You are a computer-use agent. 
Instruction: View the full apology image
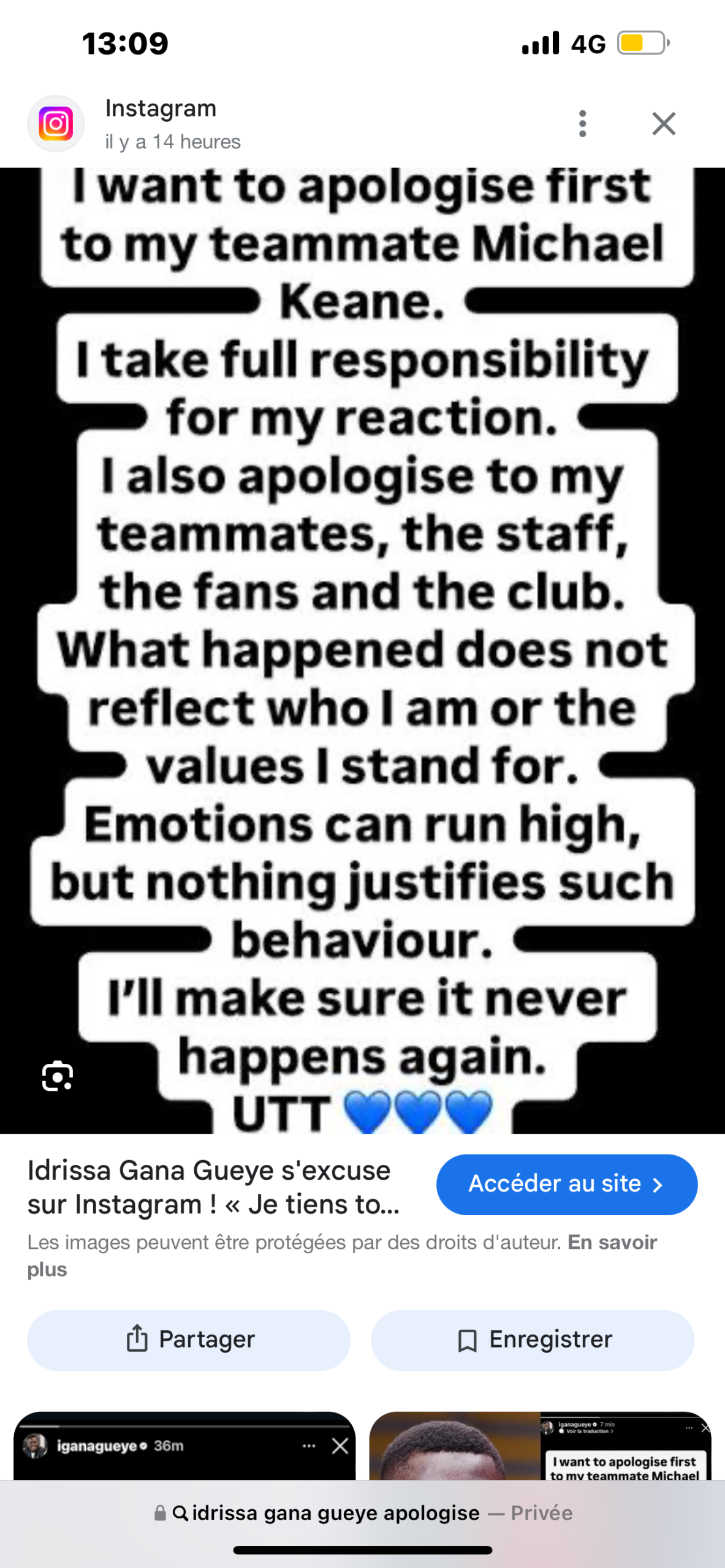coord(362,649)
